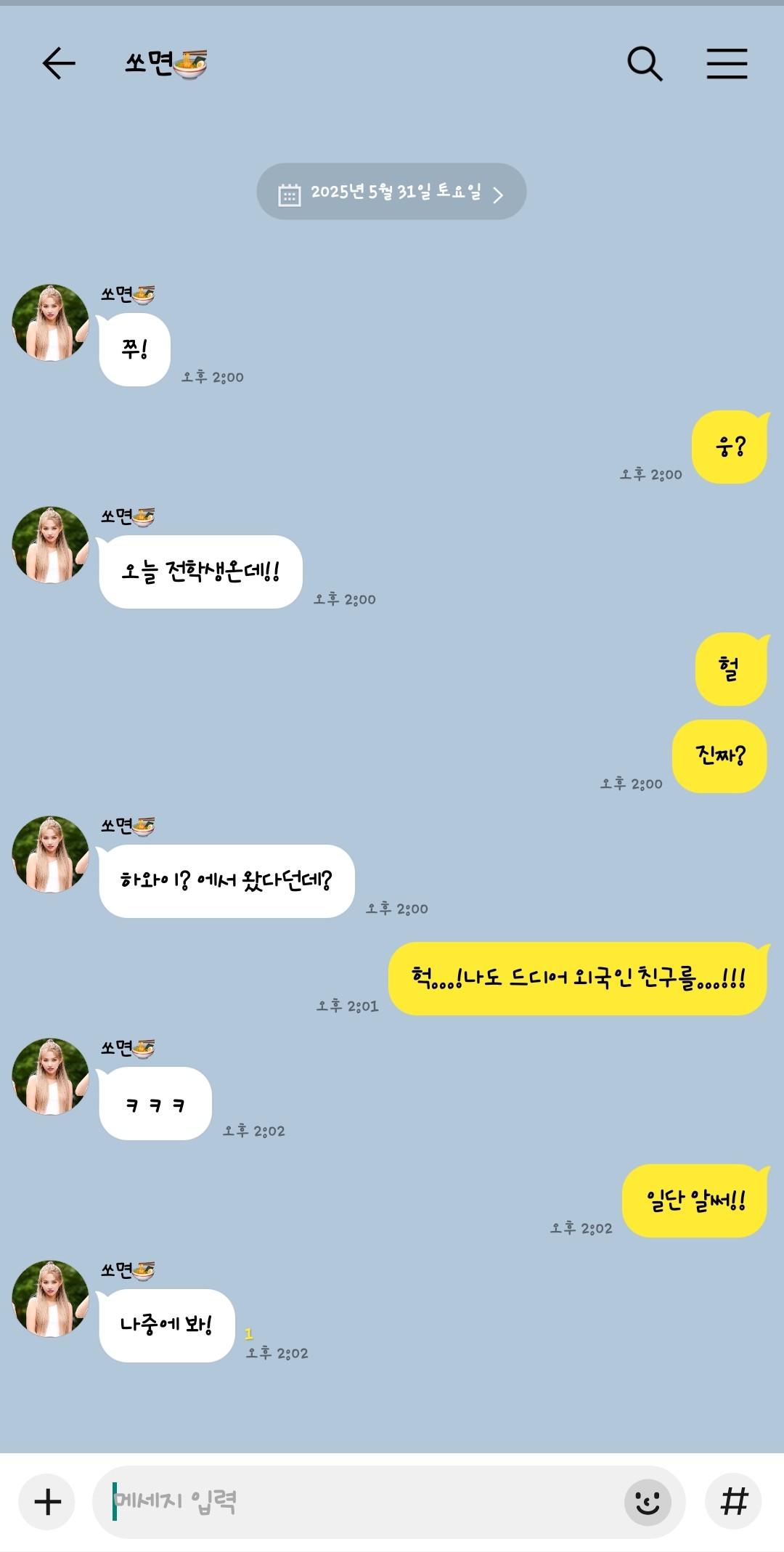Open 쏘면's avatar next to 나중에 봐!

point(50,1299)
